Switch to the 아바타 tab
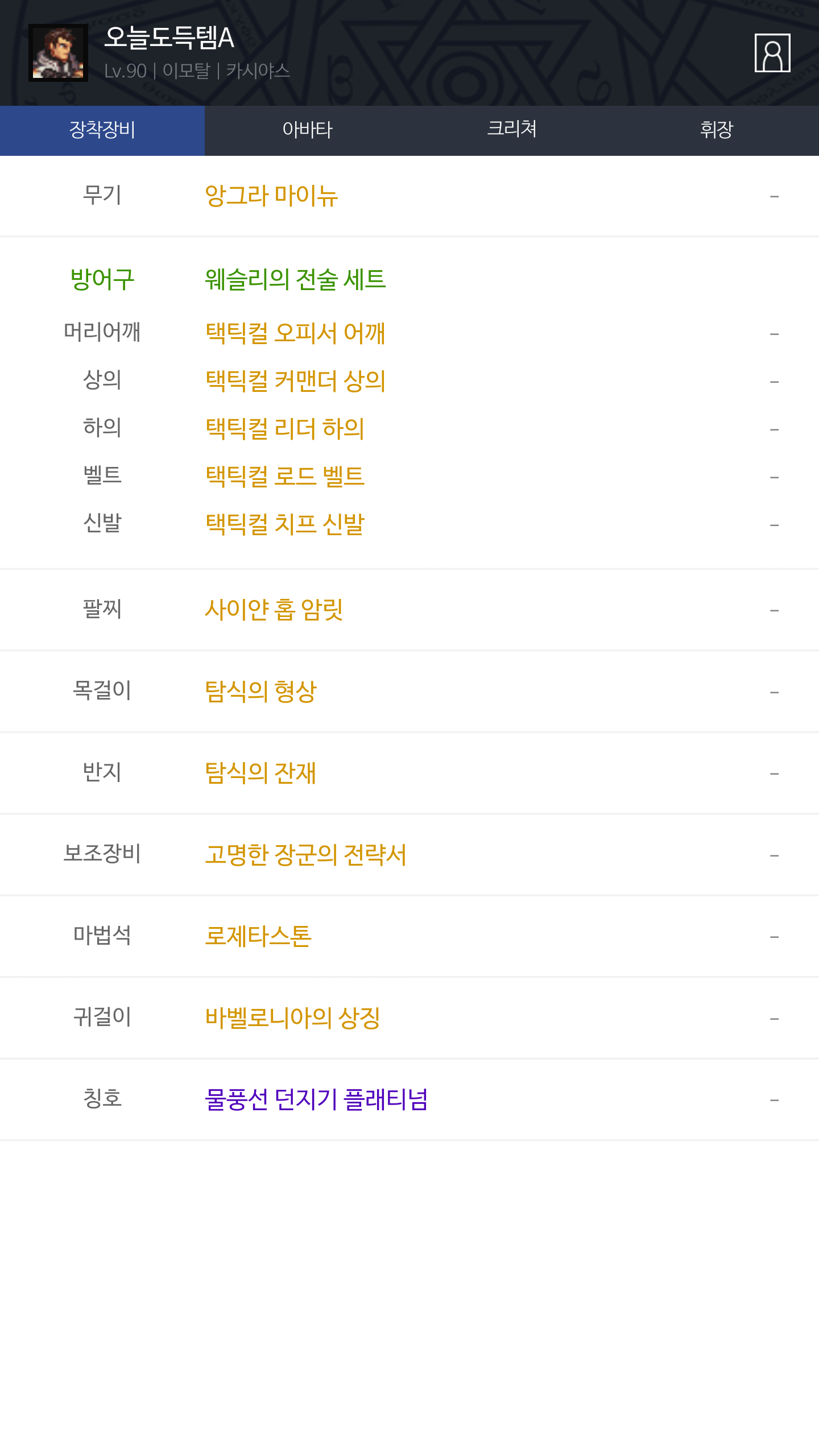This screenshot has width=819, height=1456. [307, 130]
